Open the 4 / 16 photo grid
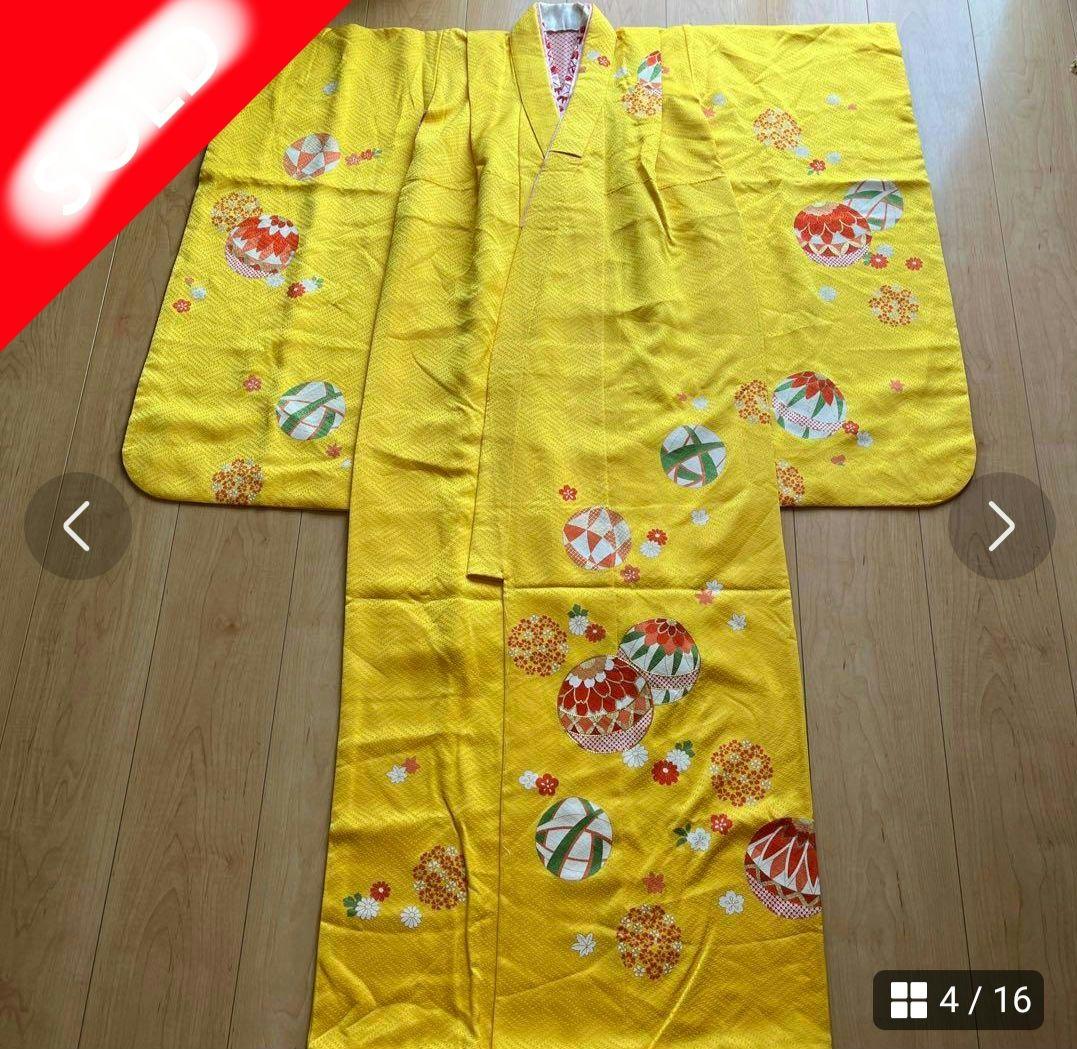 pos(958,999)
